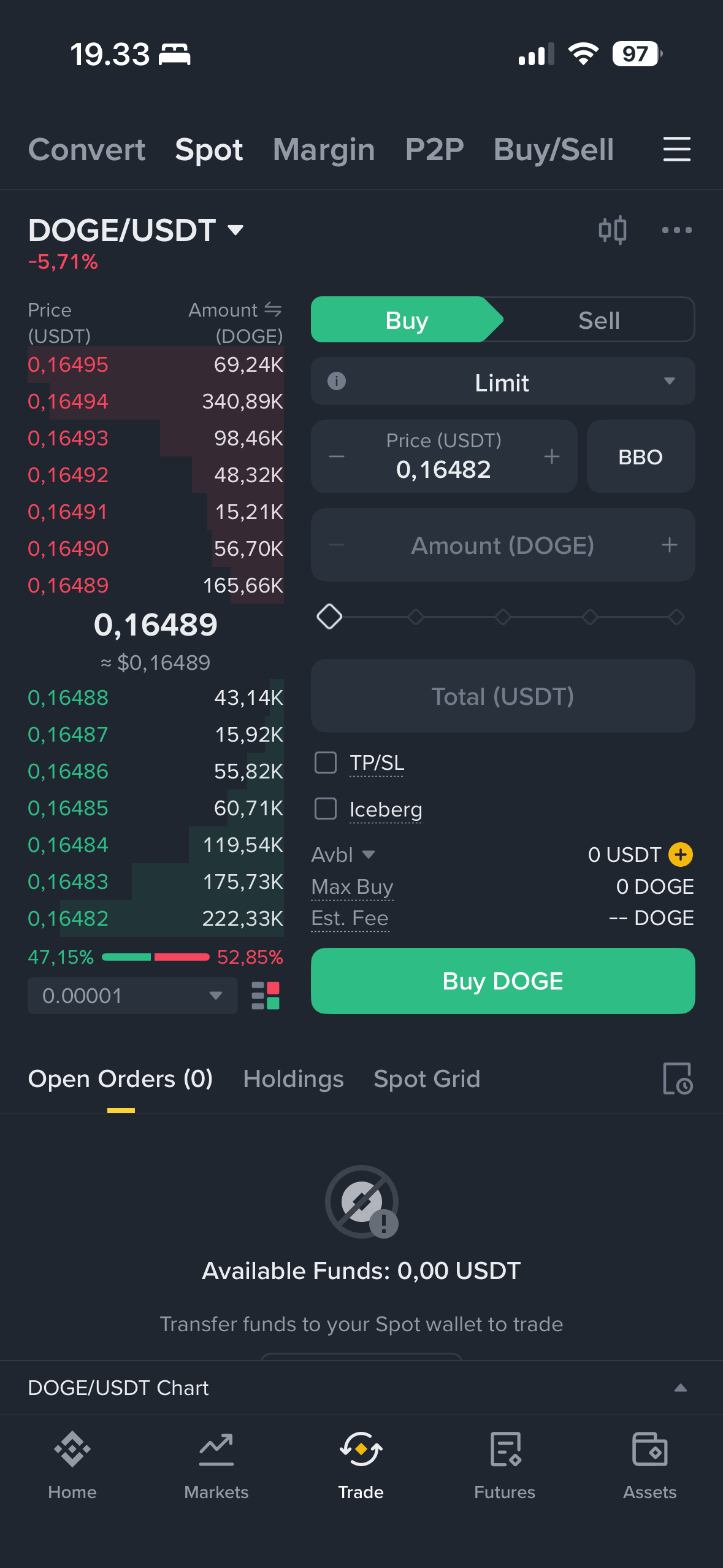Open the hamburger menu top right

676,150
